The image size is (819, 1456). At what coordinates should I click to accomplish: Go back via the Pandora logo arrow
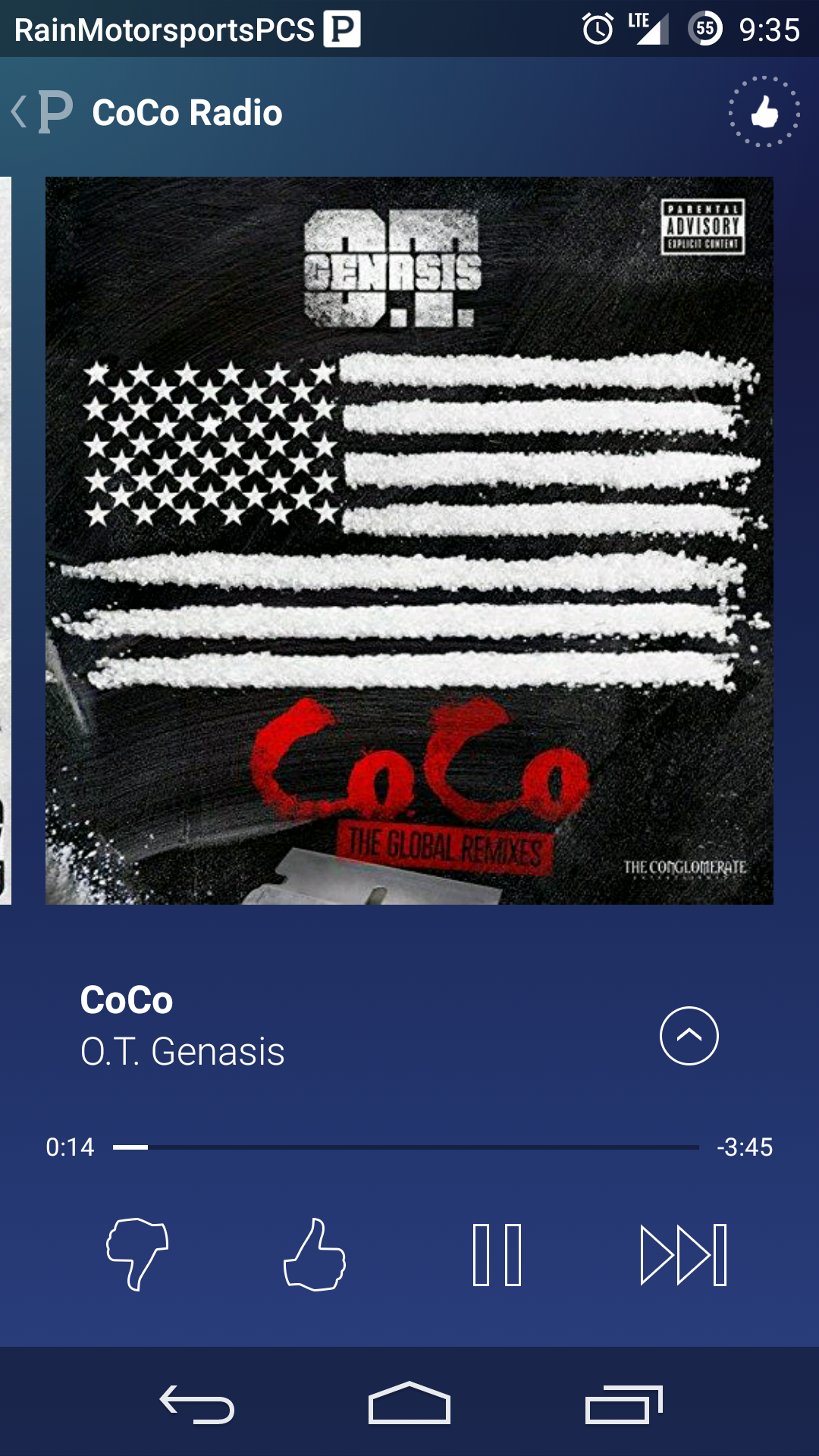[42, 112]
